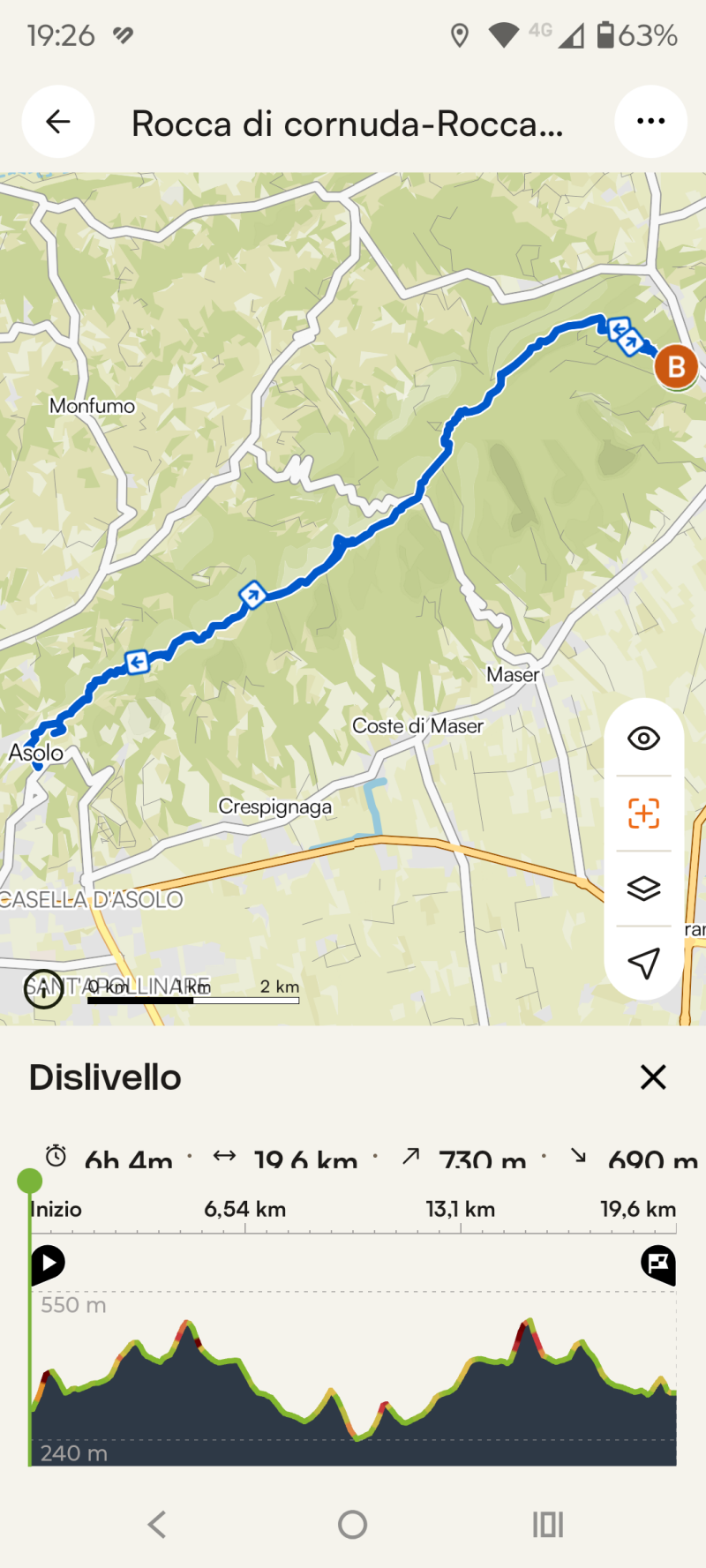Tap the orange focus-frame map button
The height and width of the screenshot is (1568, 706).
[x=643, y=814]
